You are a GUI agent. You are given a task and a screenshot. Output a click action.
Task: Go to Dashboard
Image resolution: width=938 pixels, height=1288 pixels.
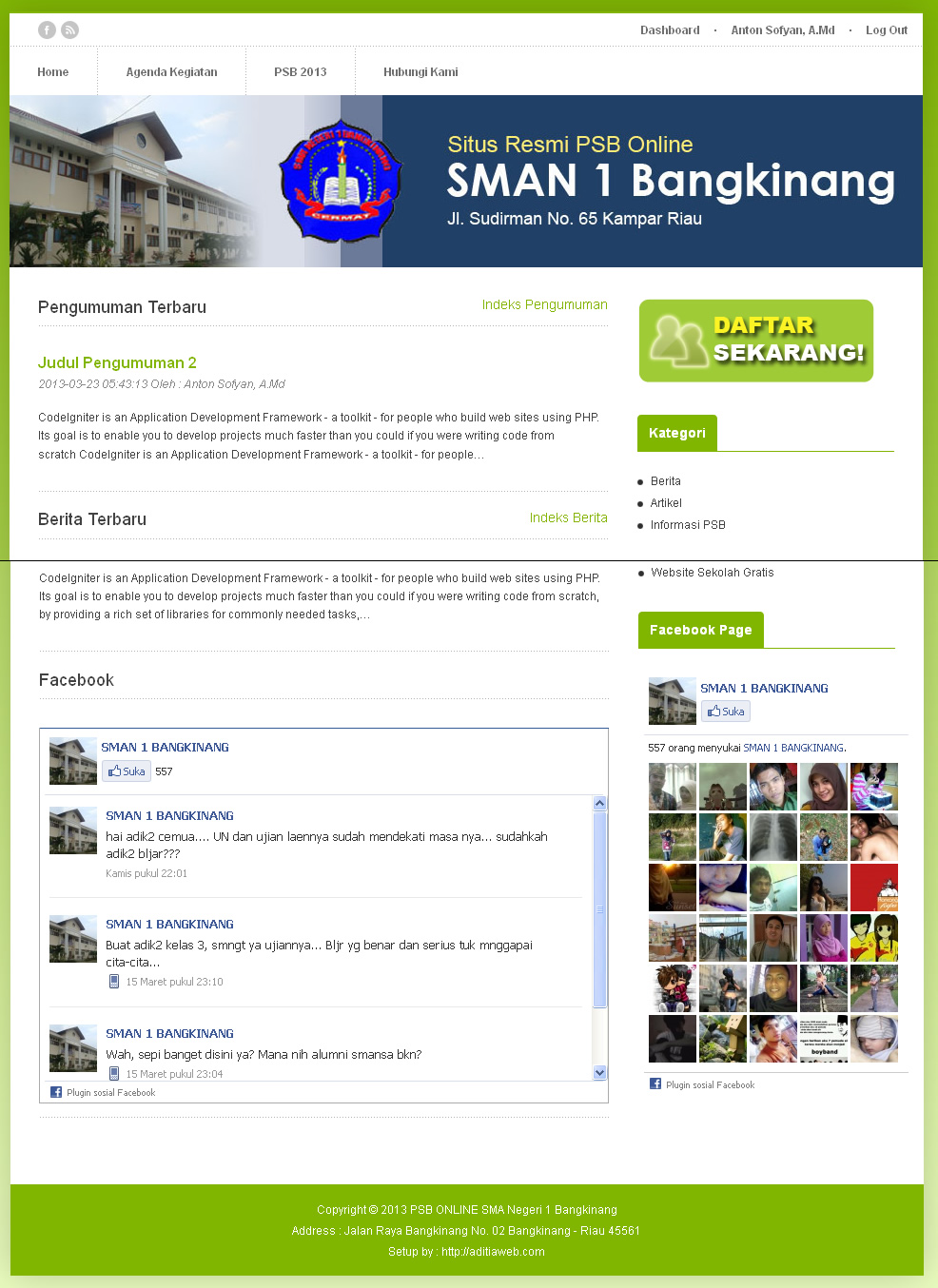(670, 30)
